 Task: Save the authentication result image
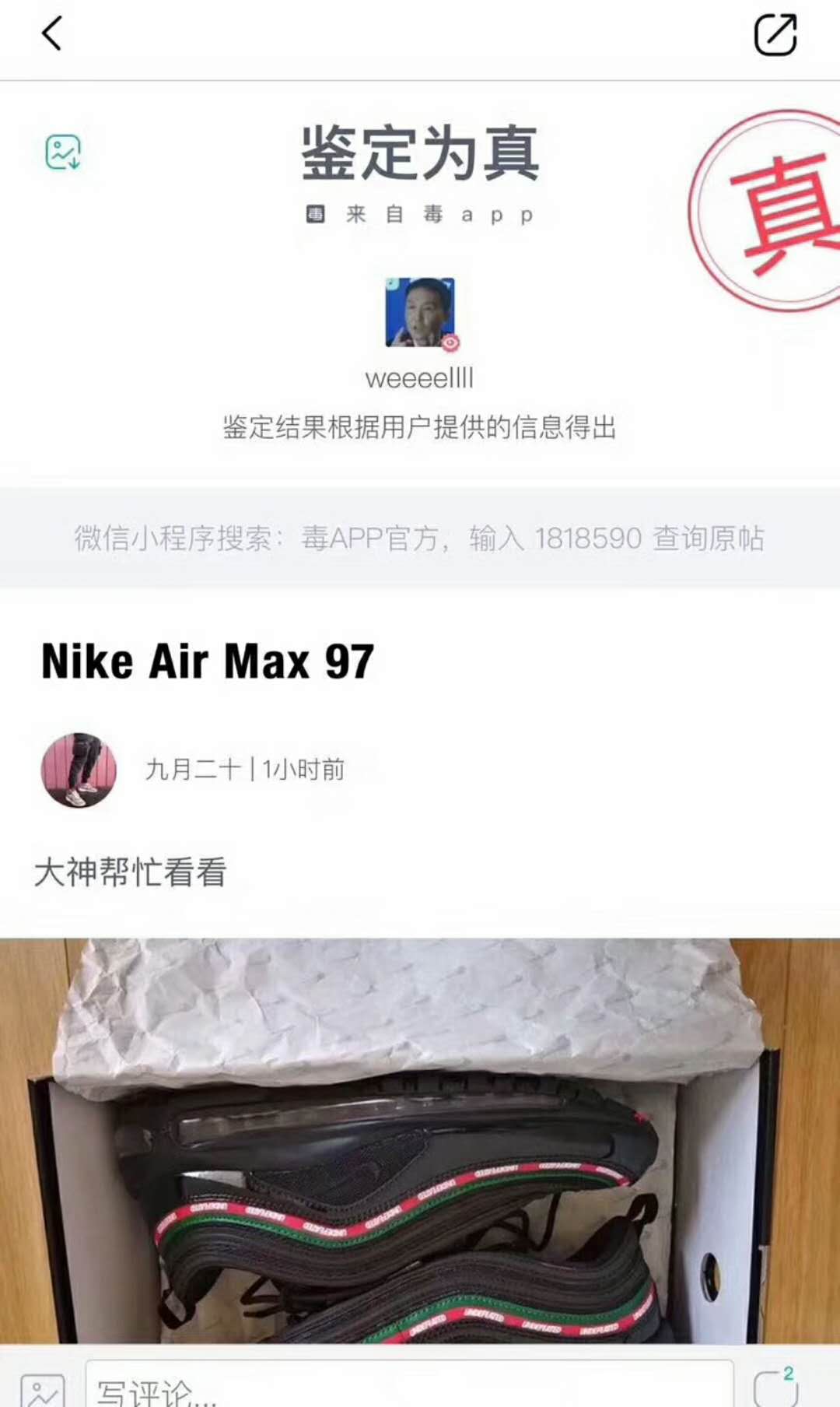click(x=63, y=153)
